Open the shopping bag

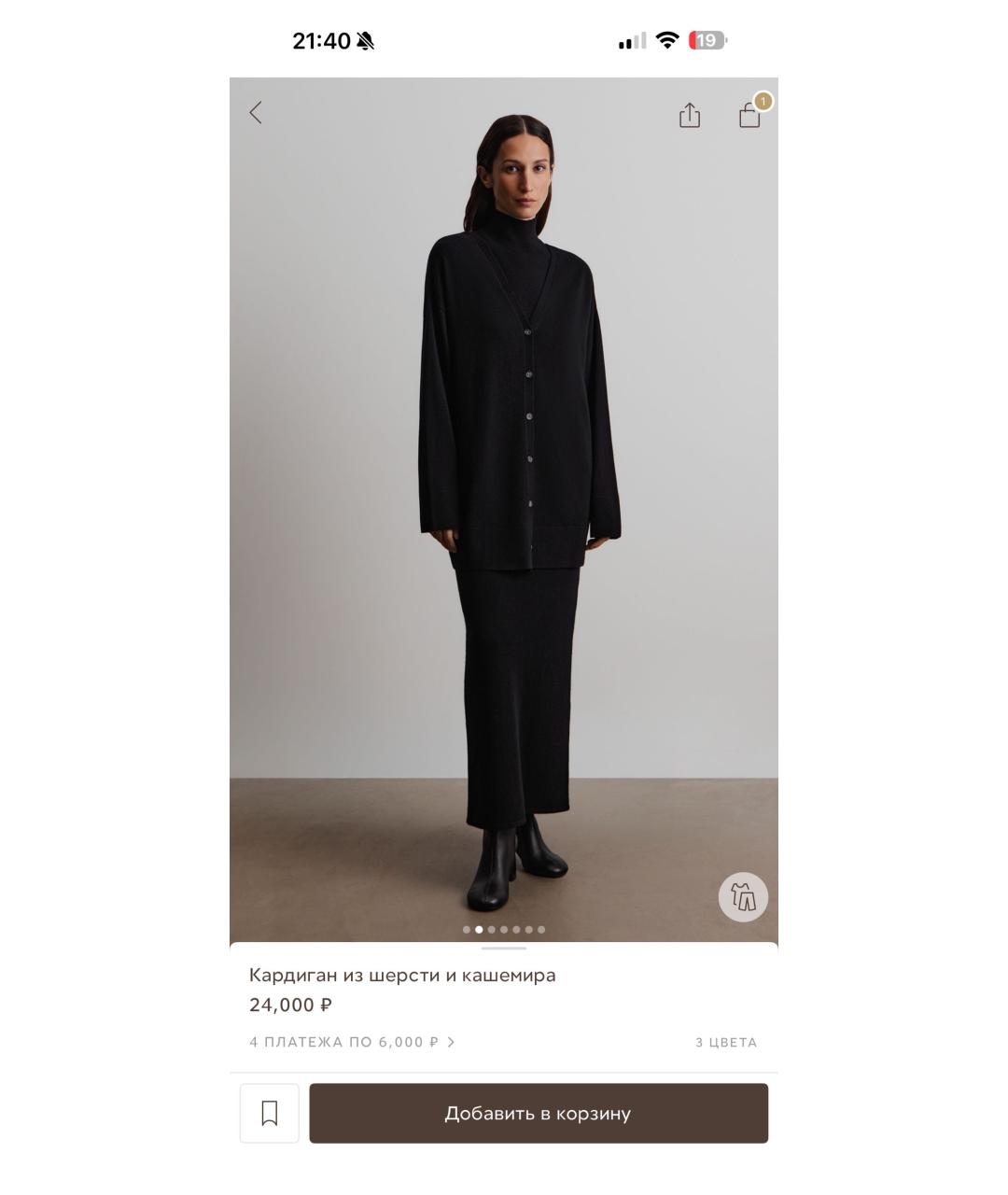[x=750, y=115]
